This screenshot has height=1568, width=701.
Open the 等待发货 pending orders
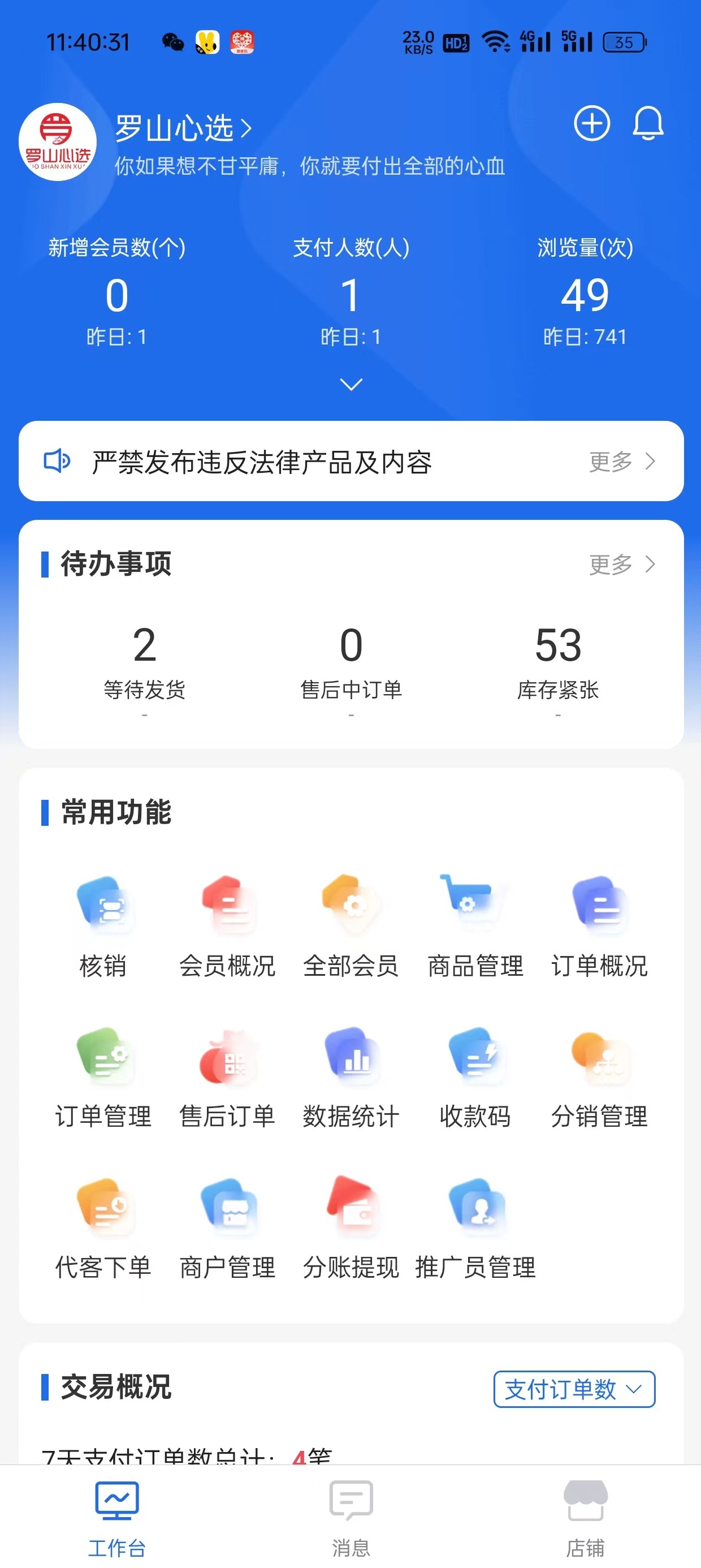(144, 664)
